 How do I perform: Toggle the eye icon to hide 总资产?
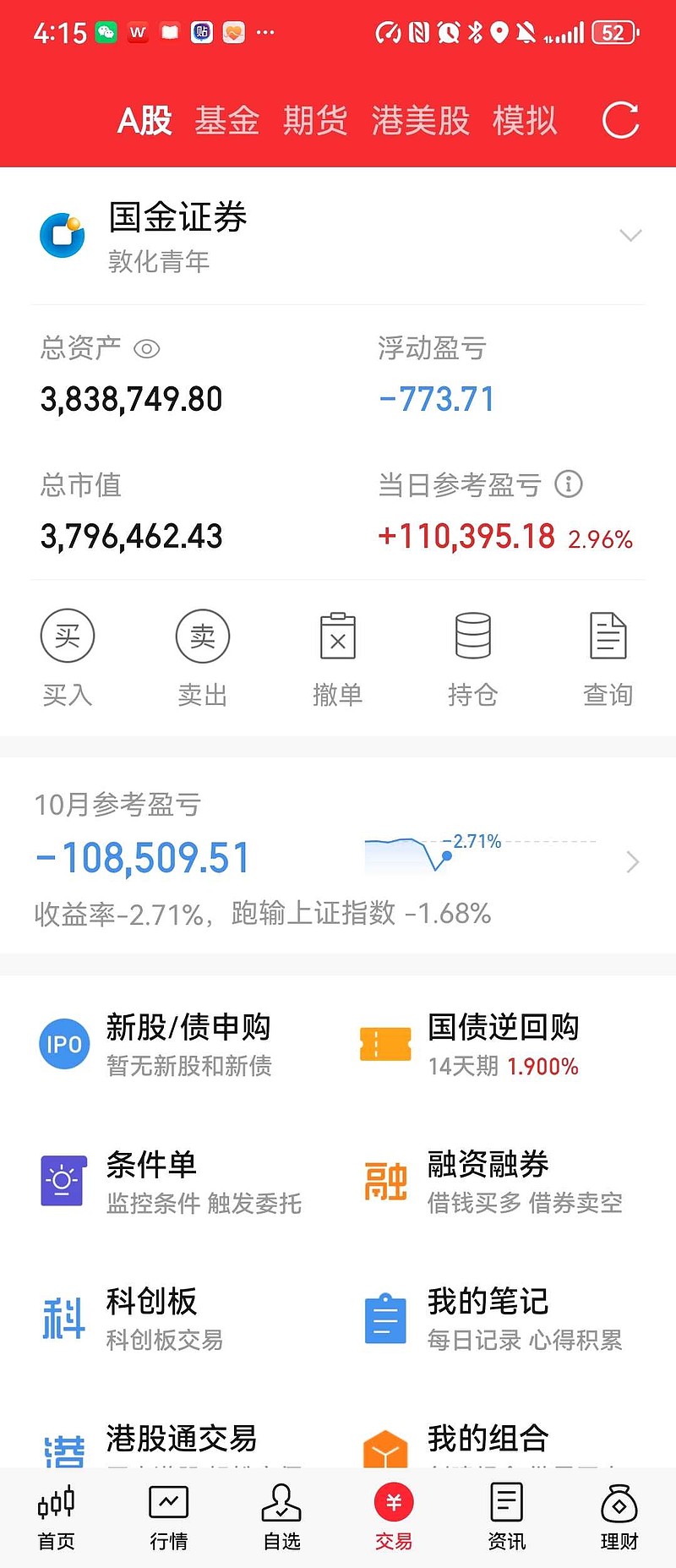(x=147, y=348)
